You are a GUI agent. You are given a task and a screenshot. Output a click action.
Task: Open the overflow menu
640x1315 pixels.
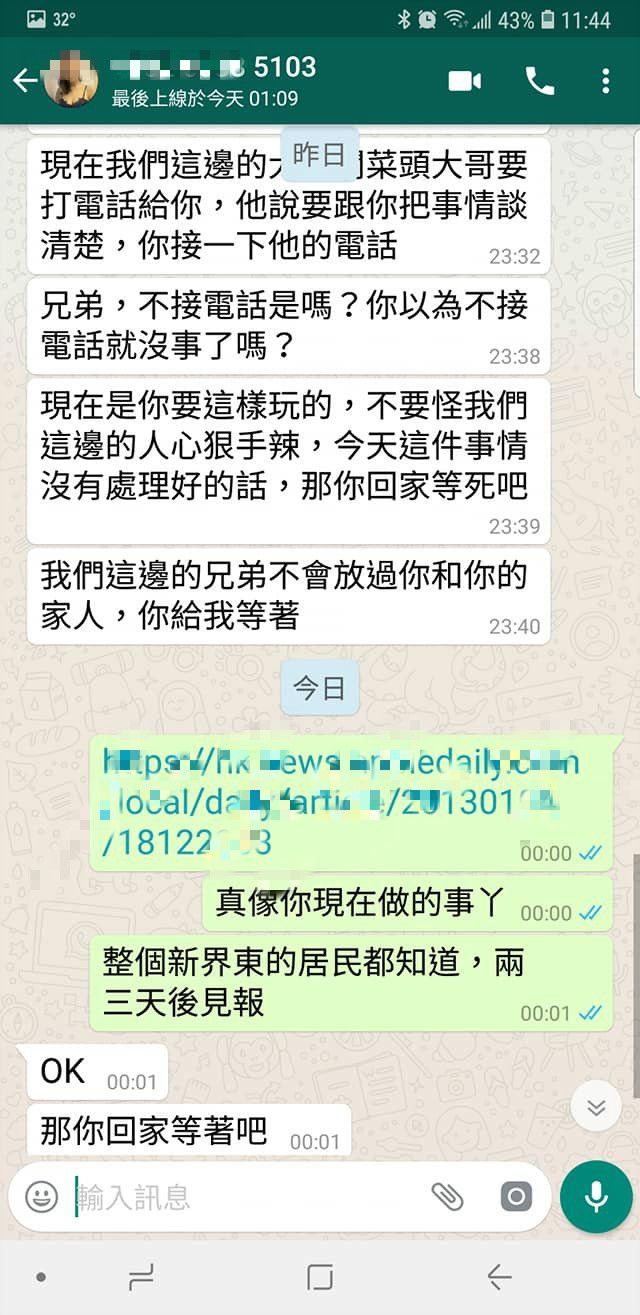[x=605, y=81]
